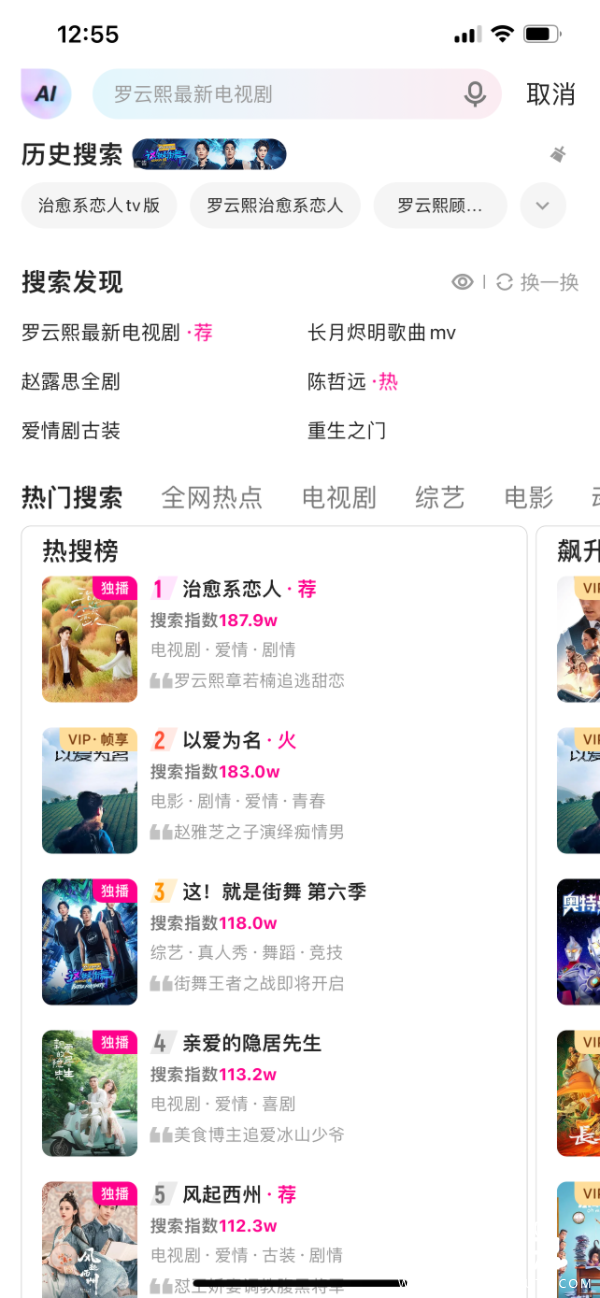Select the 罗云熙治愈系恋人 history chip
This screenshot has height=1298, width=600.
coord(275,206)
